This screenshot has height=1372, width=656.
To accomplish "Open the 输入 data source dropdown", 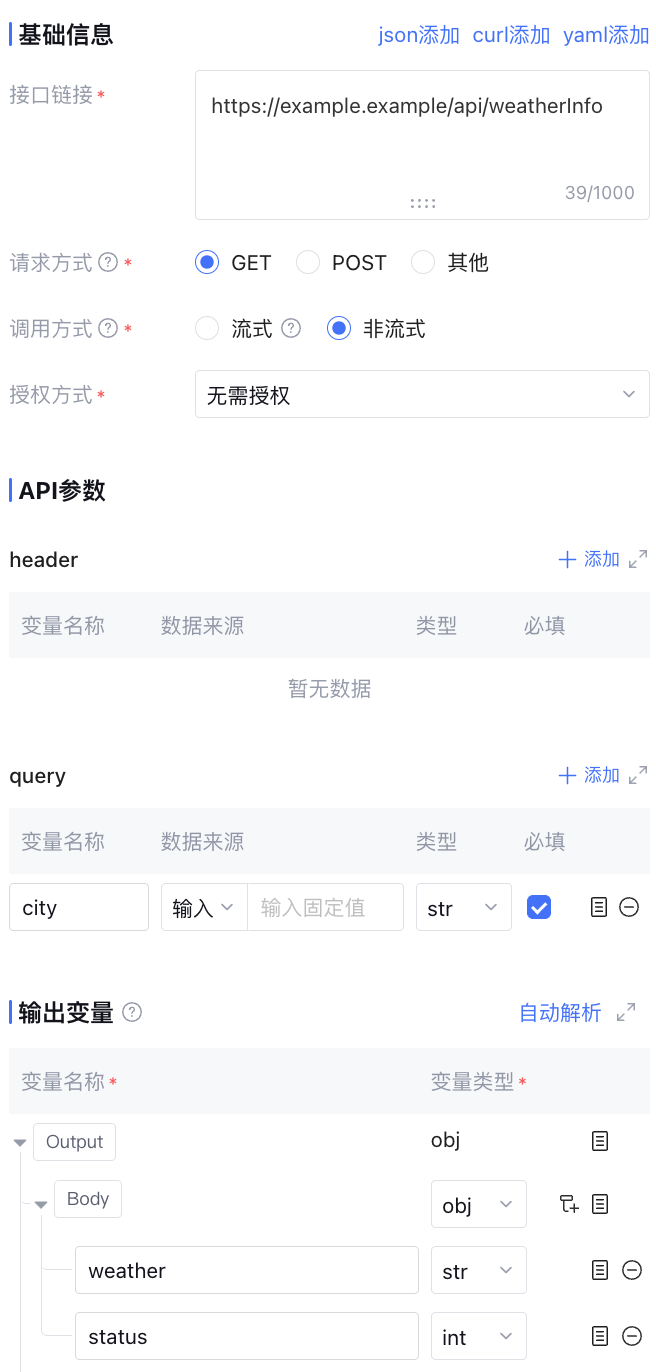I will pyautogui.click(x=204, y=908).
